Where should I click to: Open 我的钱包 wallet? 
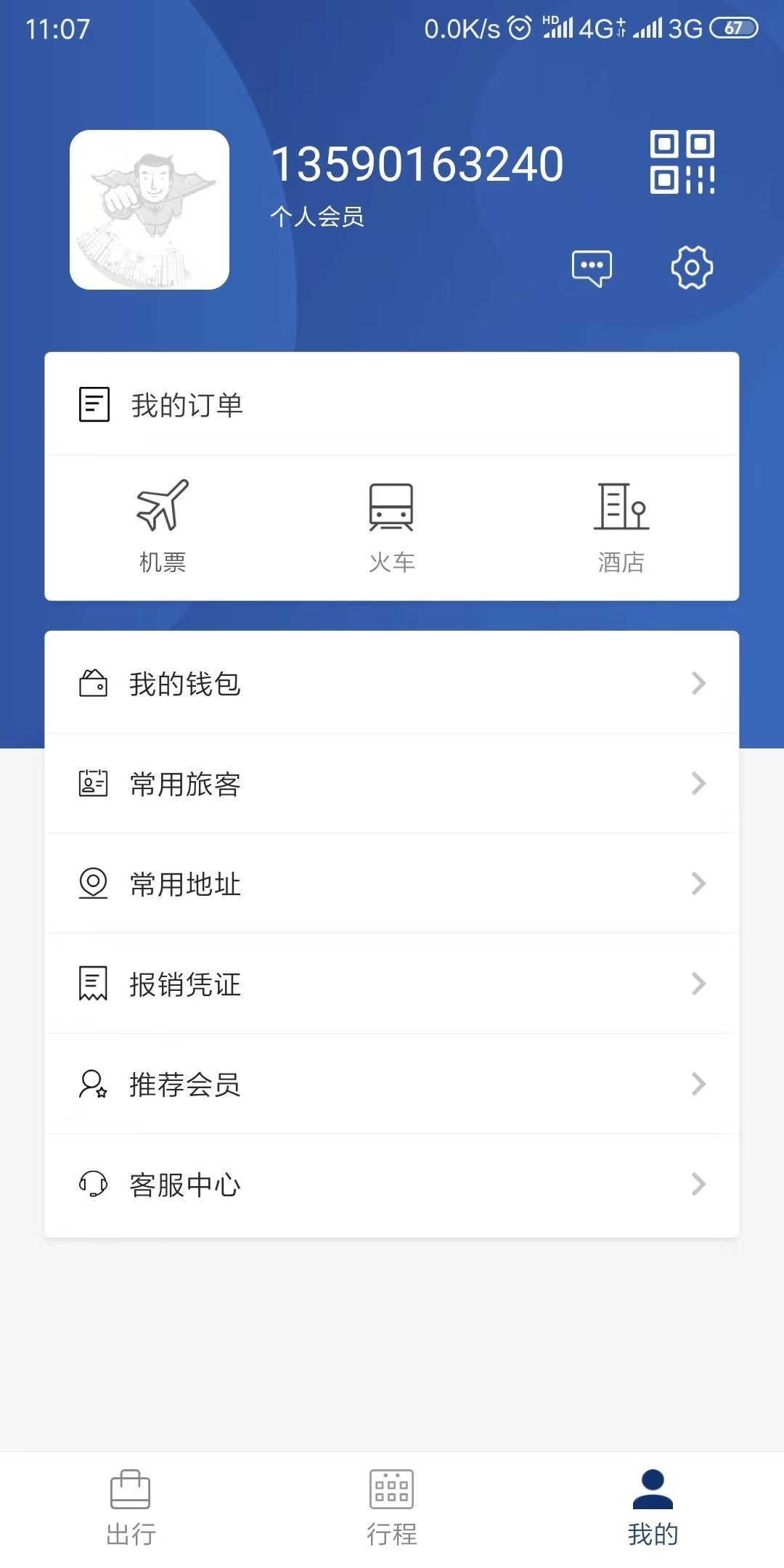(x=392, y=683)
